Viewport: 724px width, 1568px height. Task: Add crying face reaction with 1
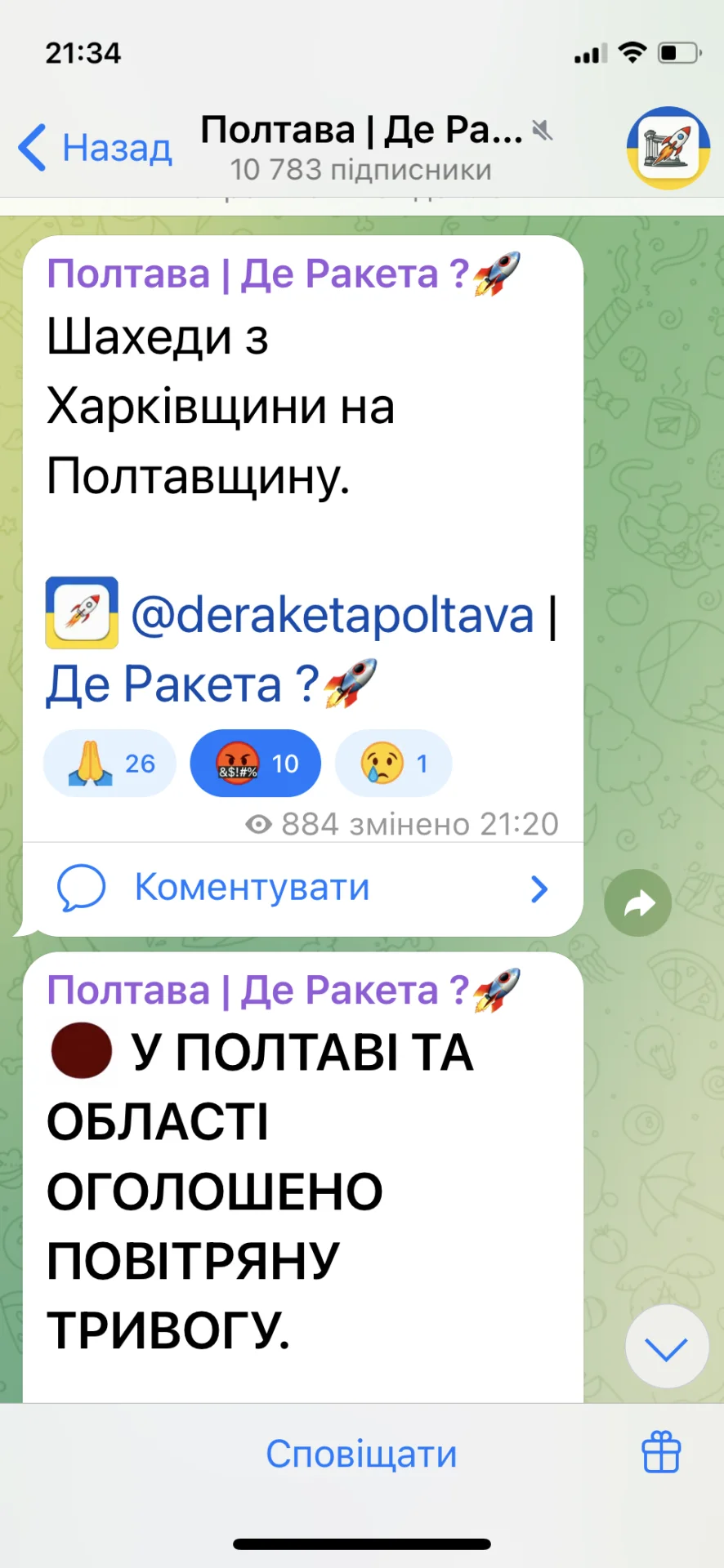(393, 764)
